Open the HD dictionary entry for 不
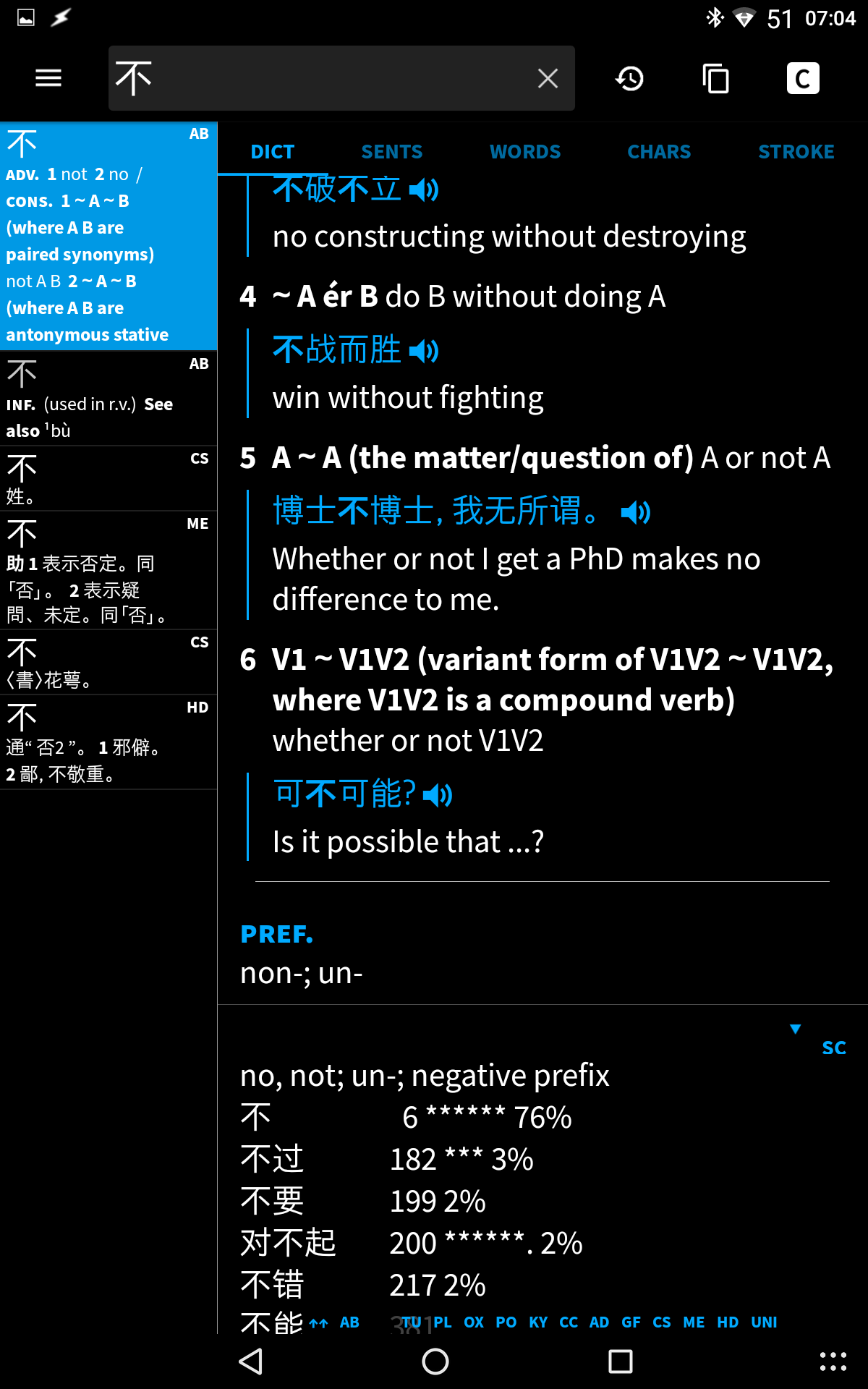This screenshot has height=1389, width=868. click(x=109, y=742)
